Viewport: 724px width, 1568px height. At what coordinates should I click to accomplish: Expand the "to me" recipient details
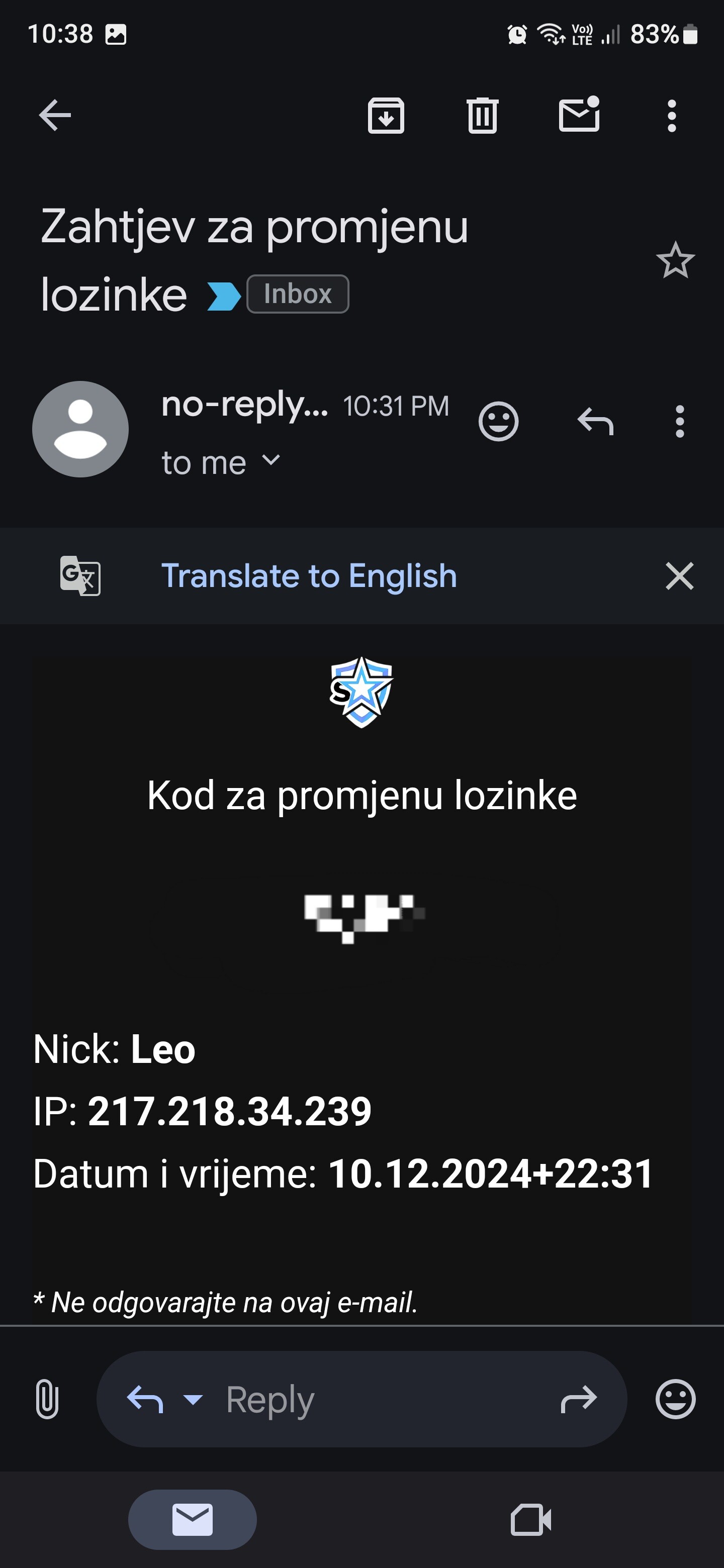pos(220,462)
